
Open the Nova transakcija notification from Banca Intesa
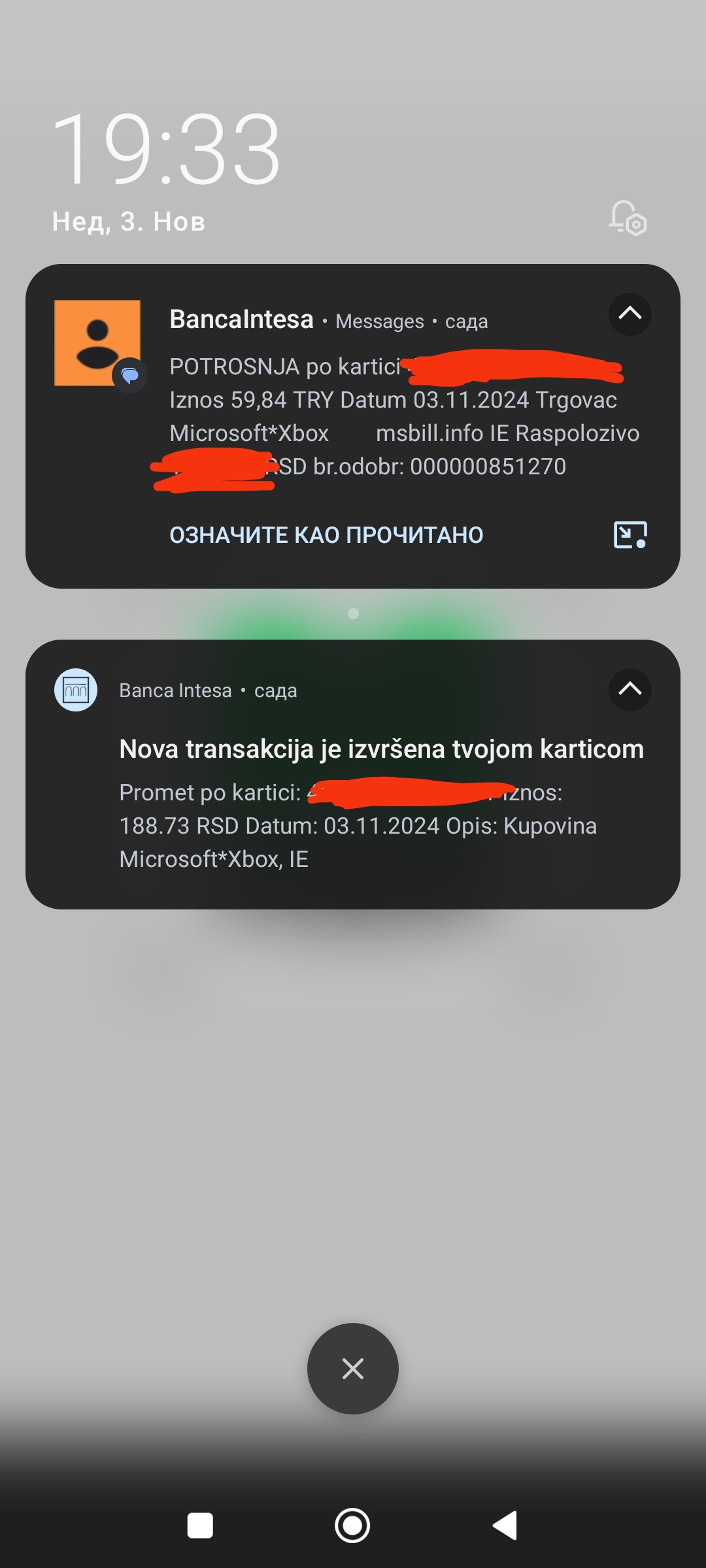point(353,774)
